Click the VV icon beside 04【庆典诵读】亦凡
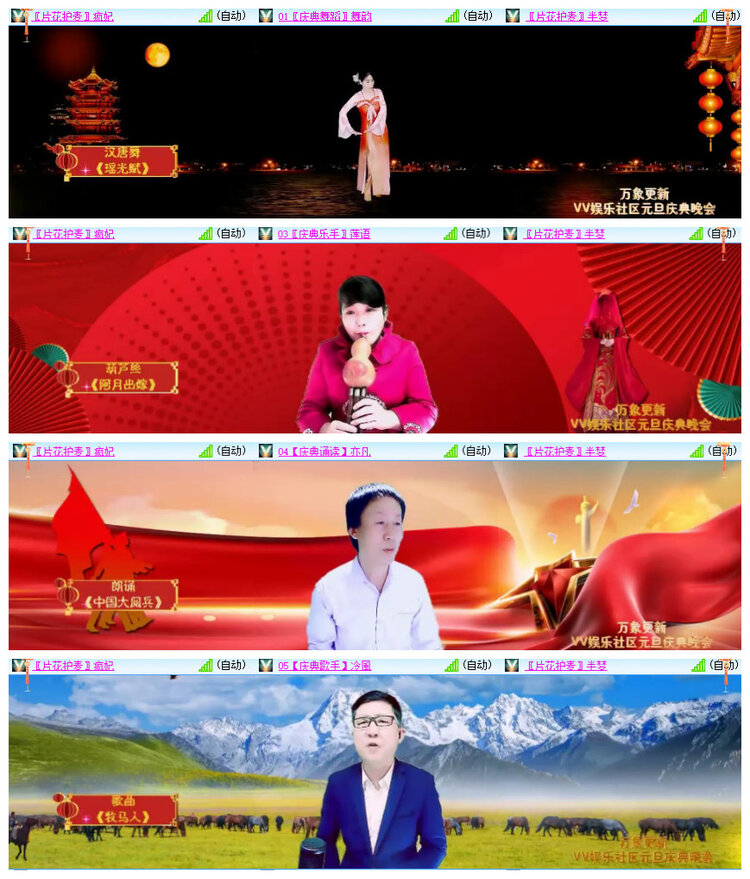 [264, 450]
